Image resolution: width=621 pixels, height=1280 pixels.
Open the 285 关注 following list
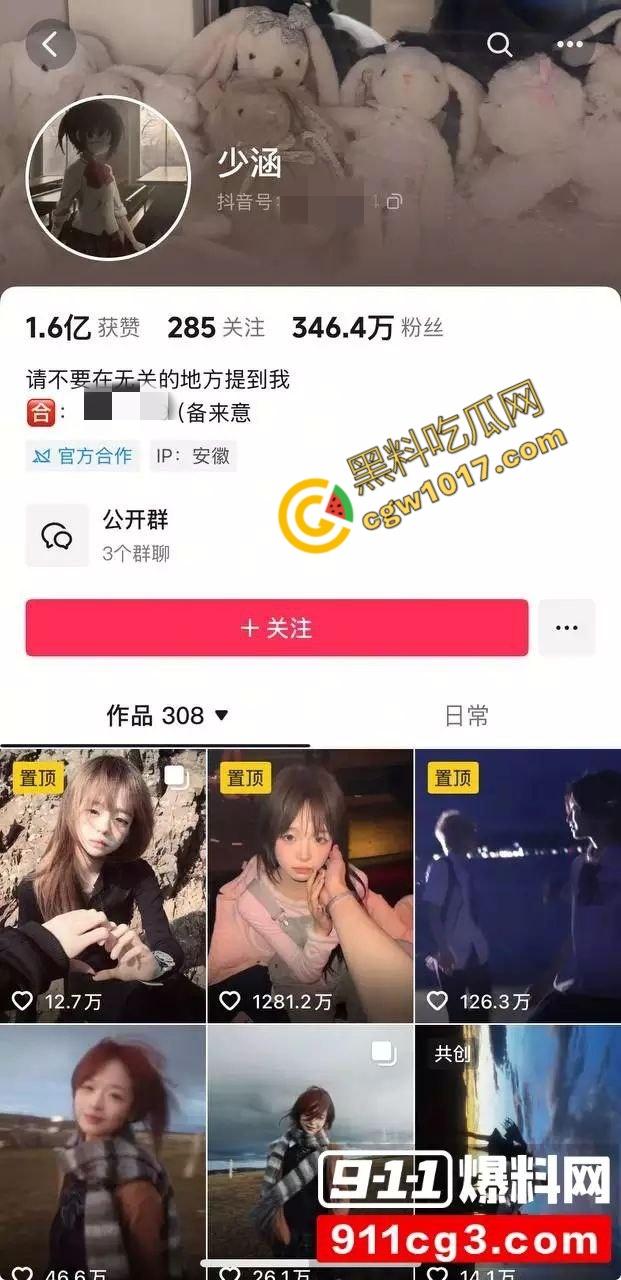pos(215,327)
